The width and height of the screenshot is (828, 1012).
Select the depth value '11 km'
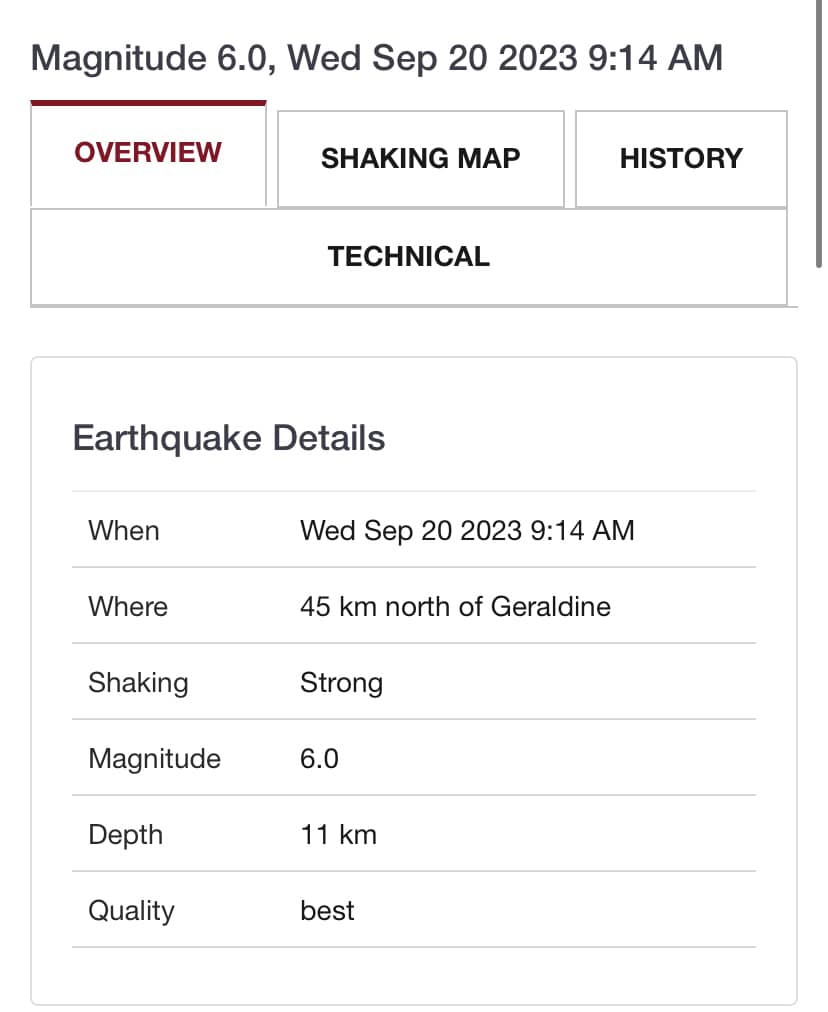(x=338, y=835)
